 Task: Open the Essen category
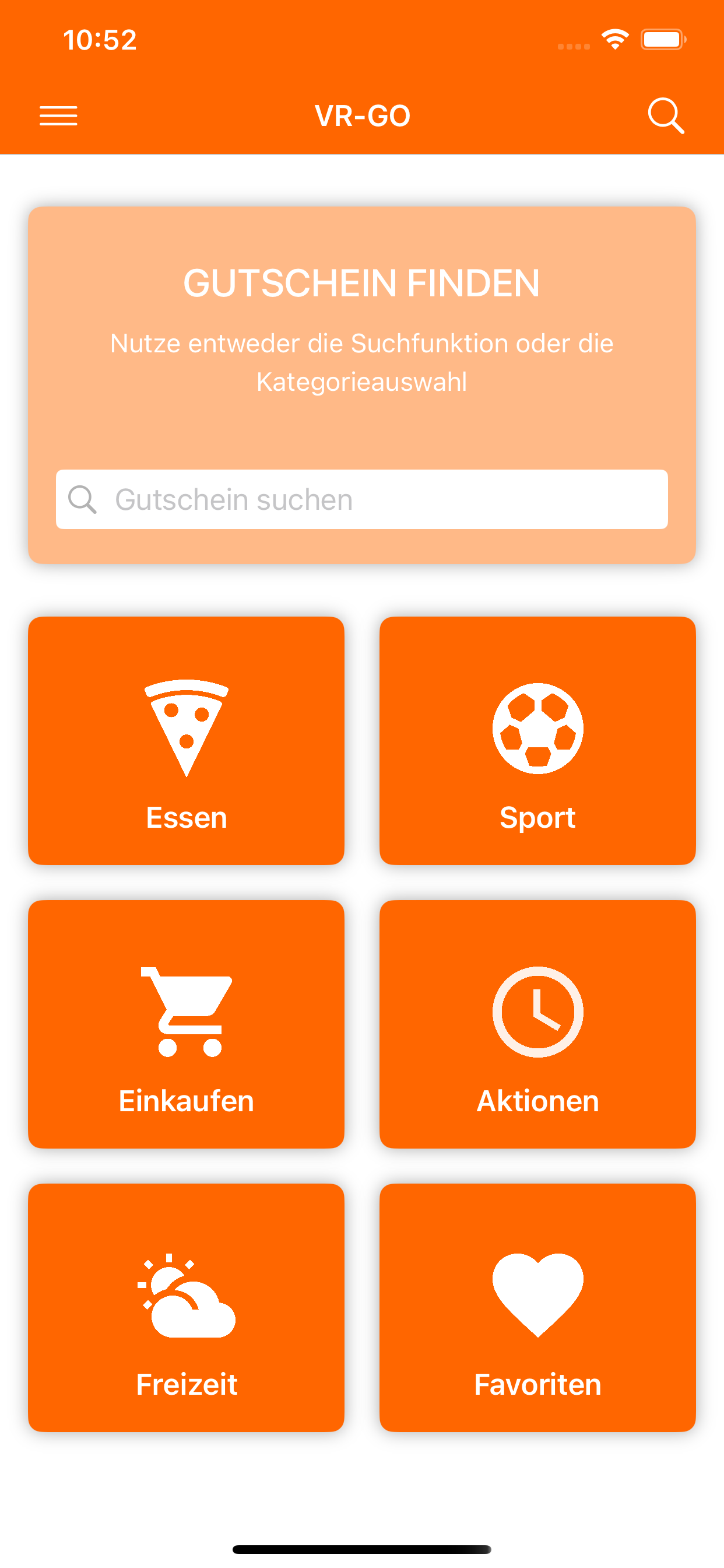tap(186, 740)
